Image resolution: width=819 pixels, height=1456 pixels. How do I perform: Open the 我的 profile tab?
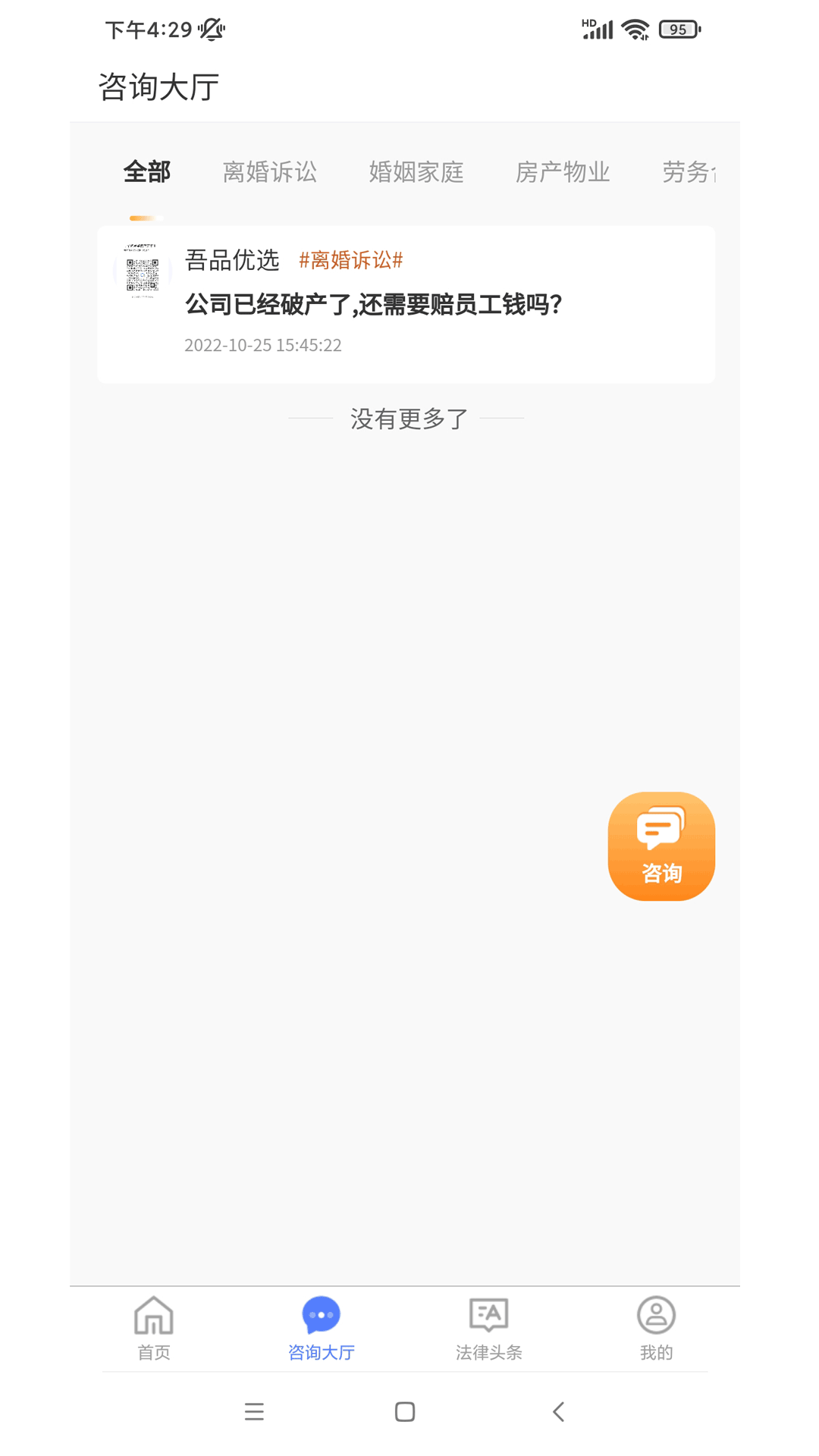(656, 1329)
